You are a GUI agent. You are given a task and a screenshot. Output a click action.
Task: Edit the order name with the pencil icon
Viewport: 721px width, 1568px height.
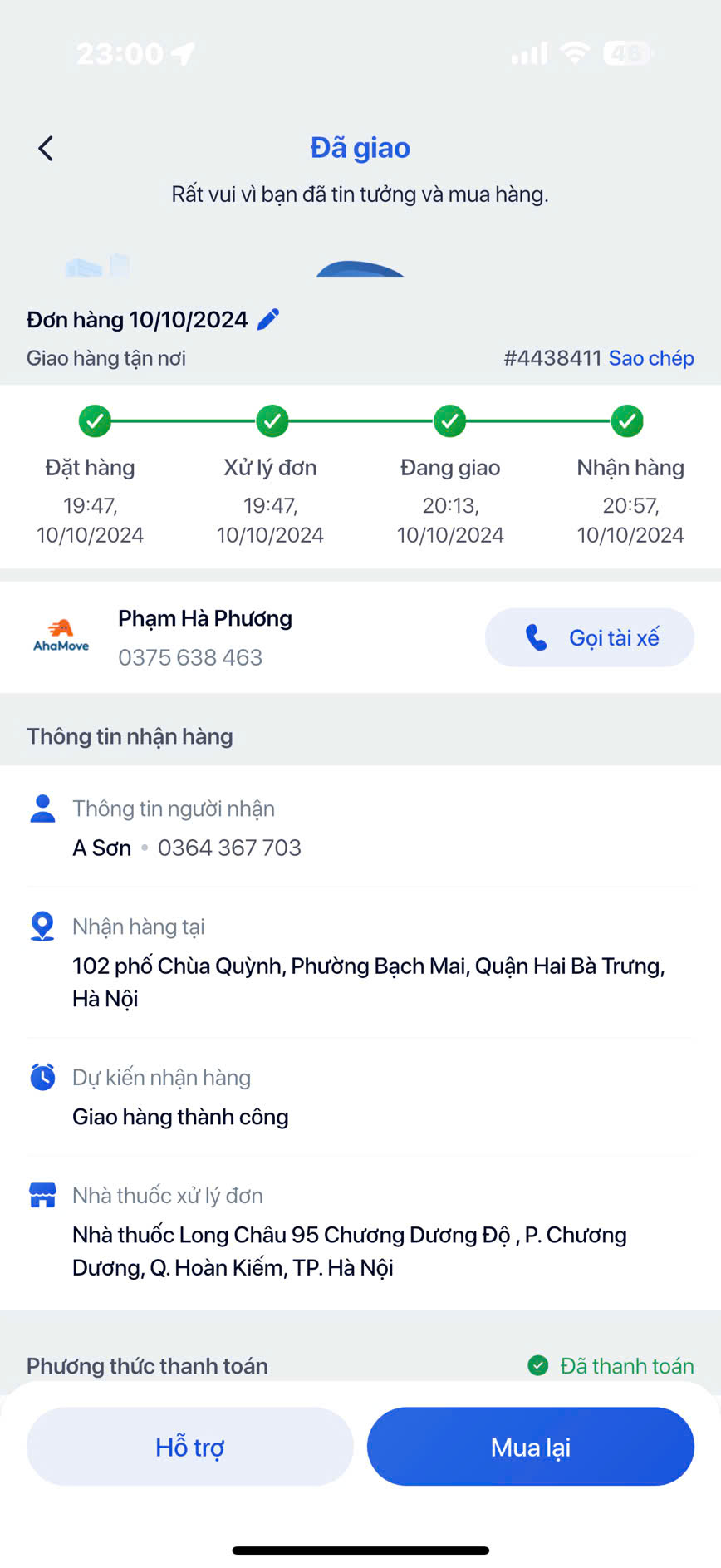pos(268,319)
